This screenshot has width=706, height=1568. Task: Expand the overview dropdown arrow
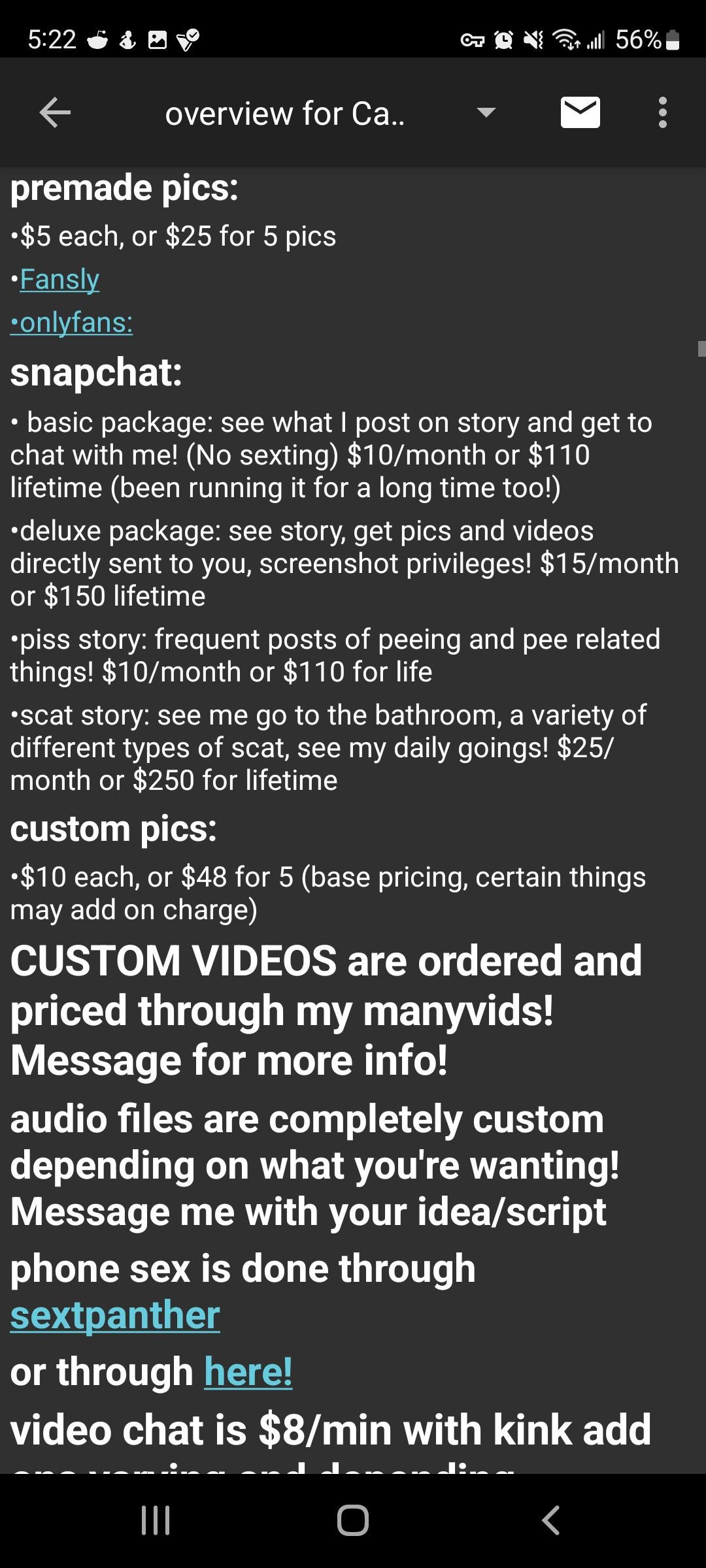click(486, 112)
